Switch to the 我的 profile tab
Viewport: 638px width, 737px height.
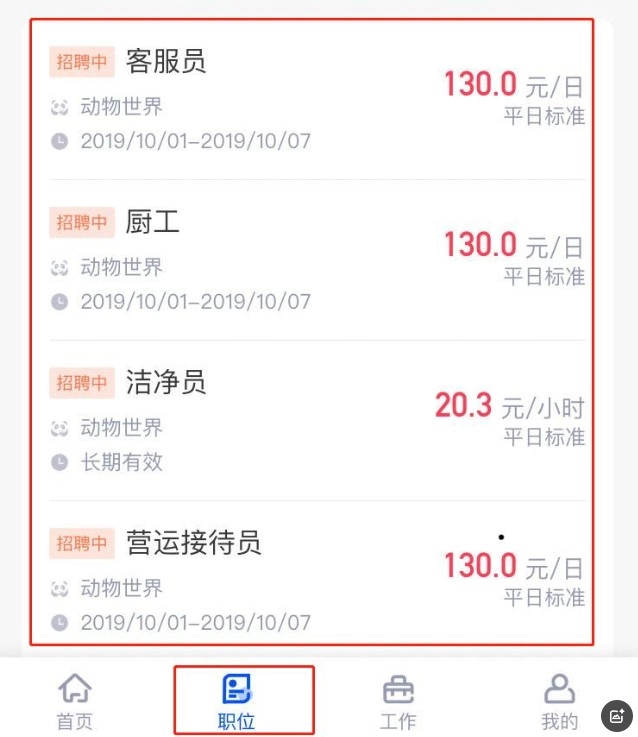[559, 701]
